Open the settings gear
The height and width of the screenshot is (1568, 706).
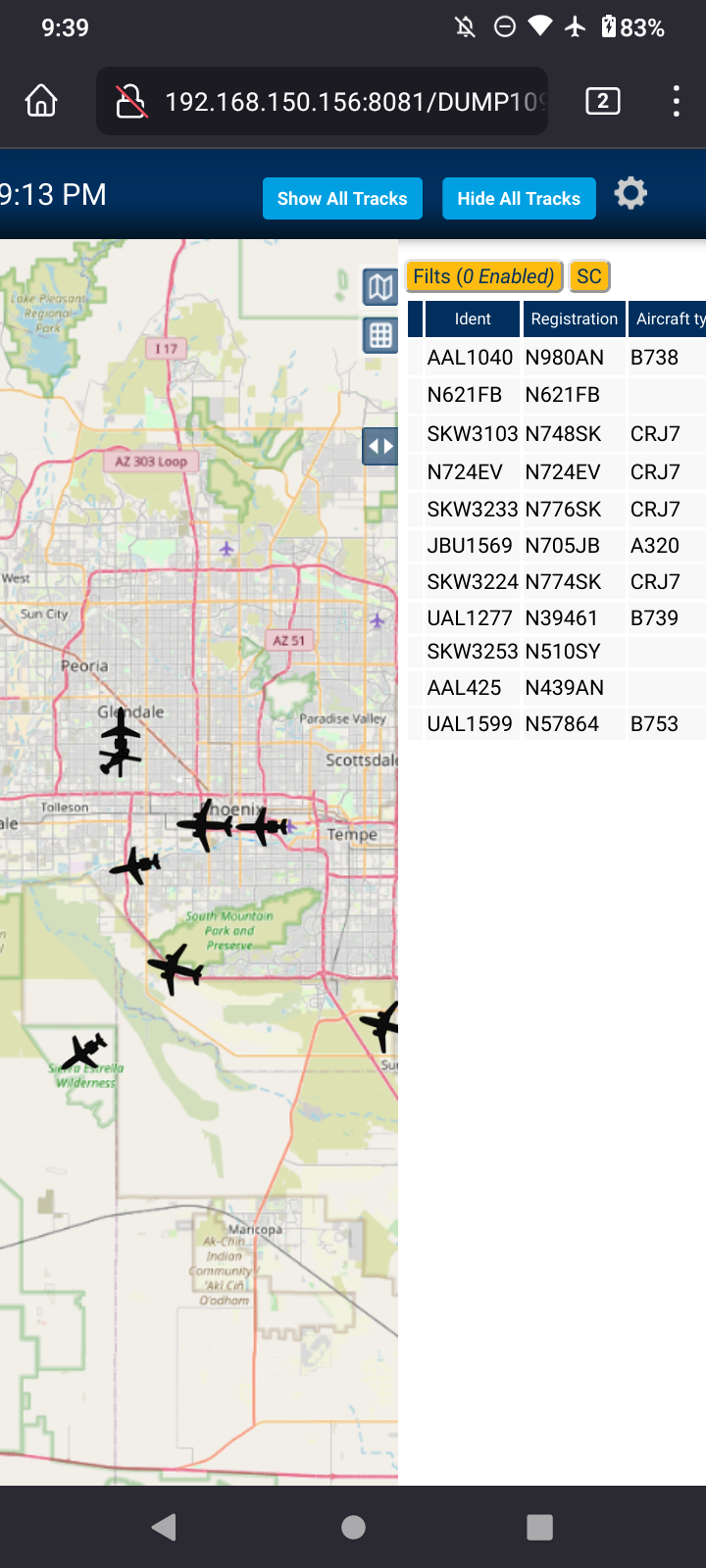tap(630, 193)
